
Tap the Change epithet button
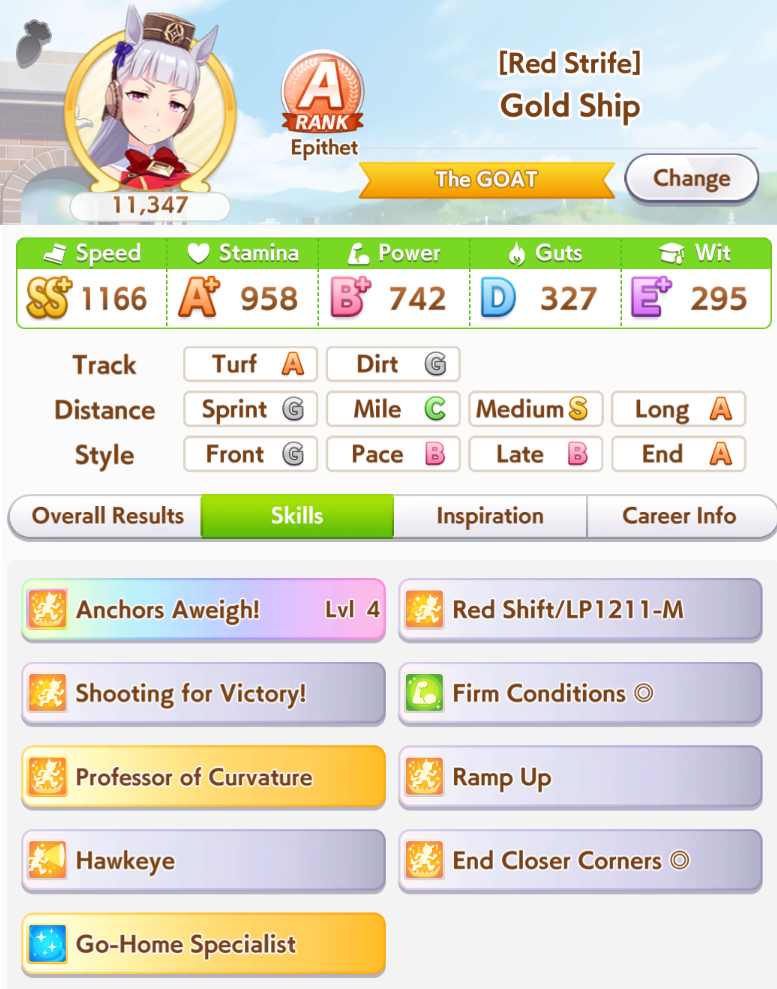click(691, 179)
